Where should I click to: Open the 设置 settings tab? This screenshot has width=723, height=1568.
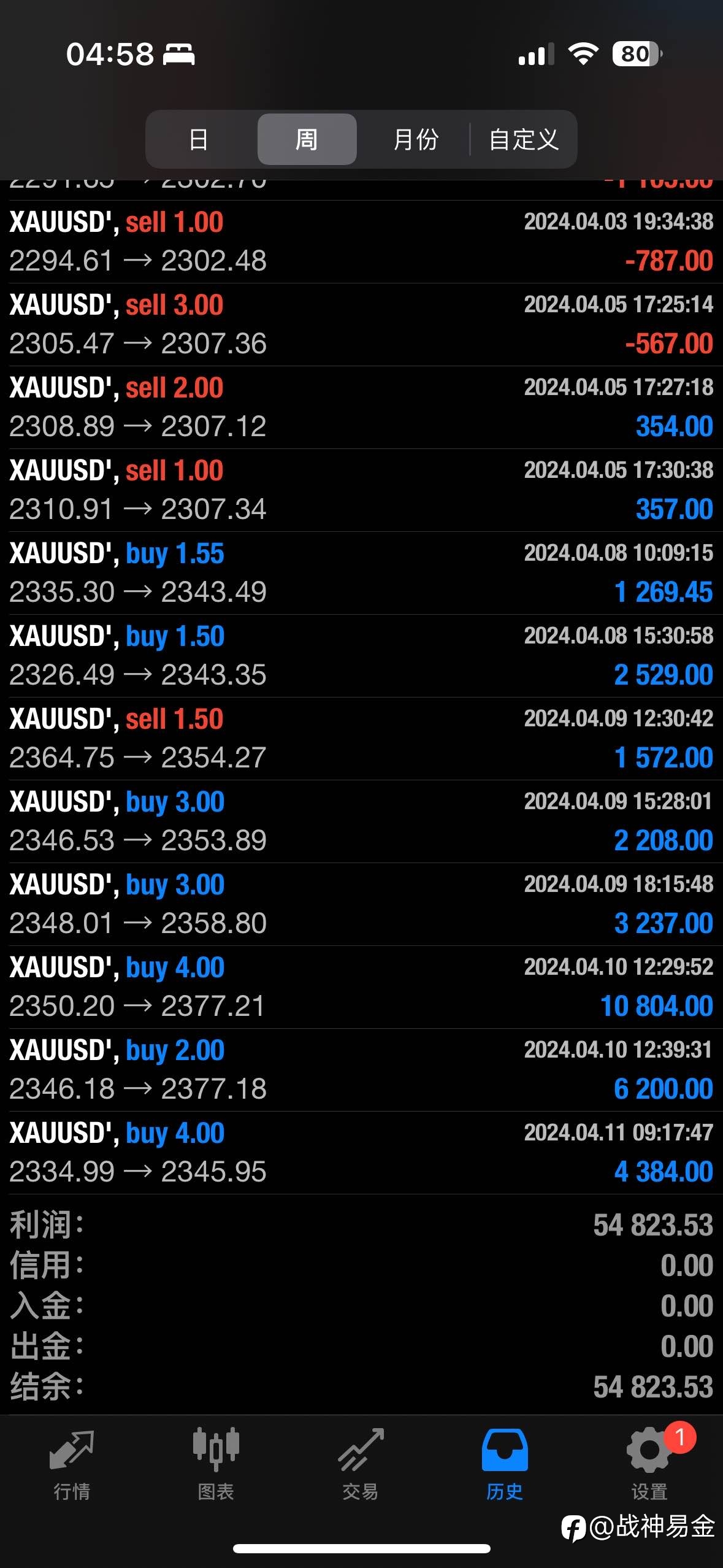tap(650, 1464)
